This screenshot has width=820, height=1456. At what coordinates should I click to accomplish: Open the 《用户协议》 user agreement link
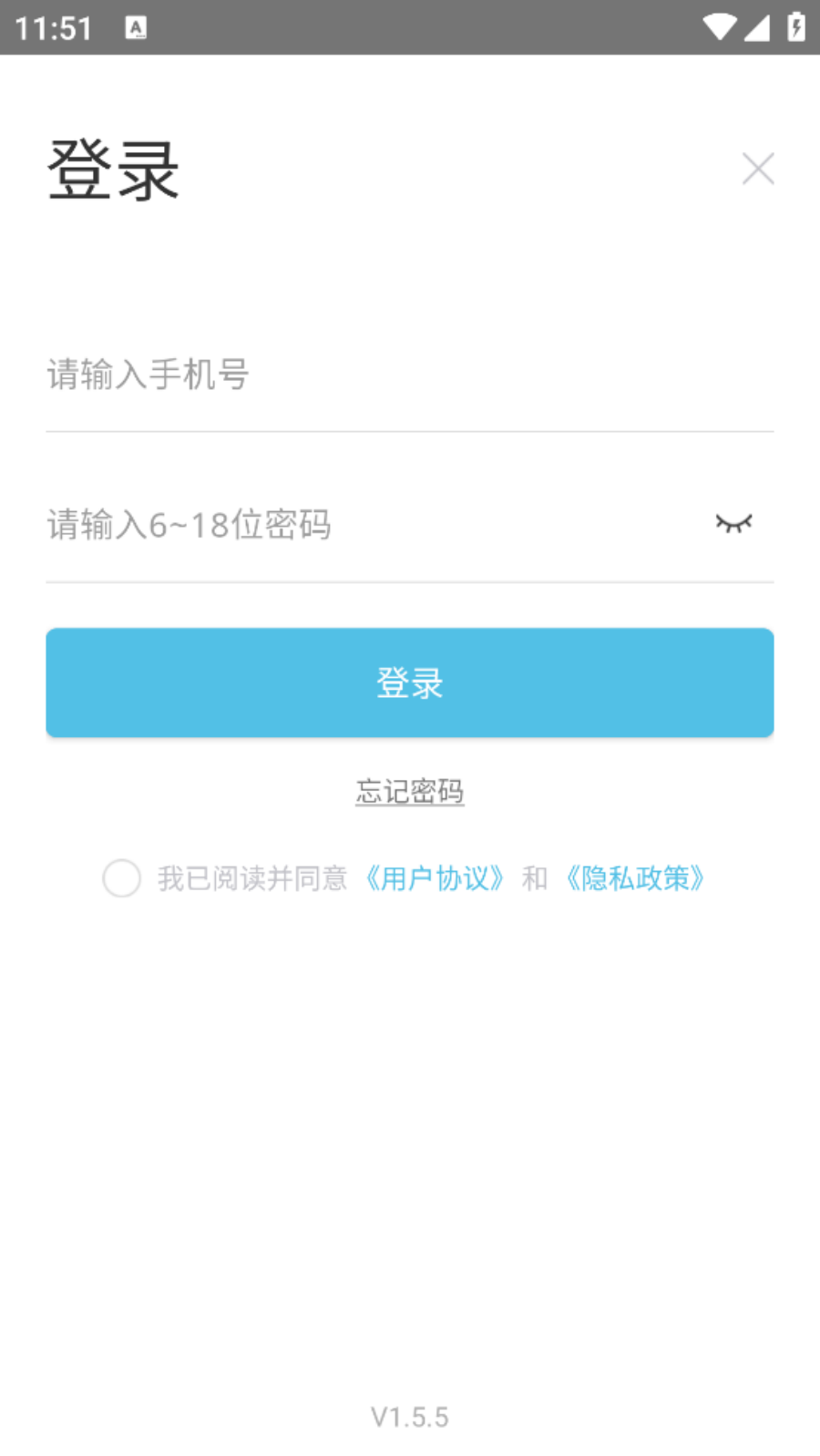(436, 878)
